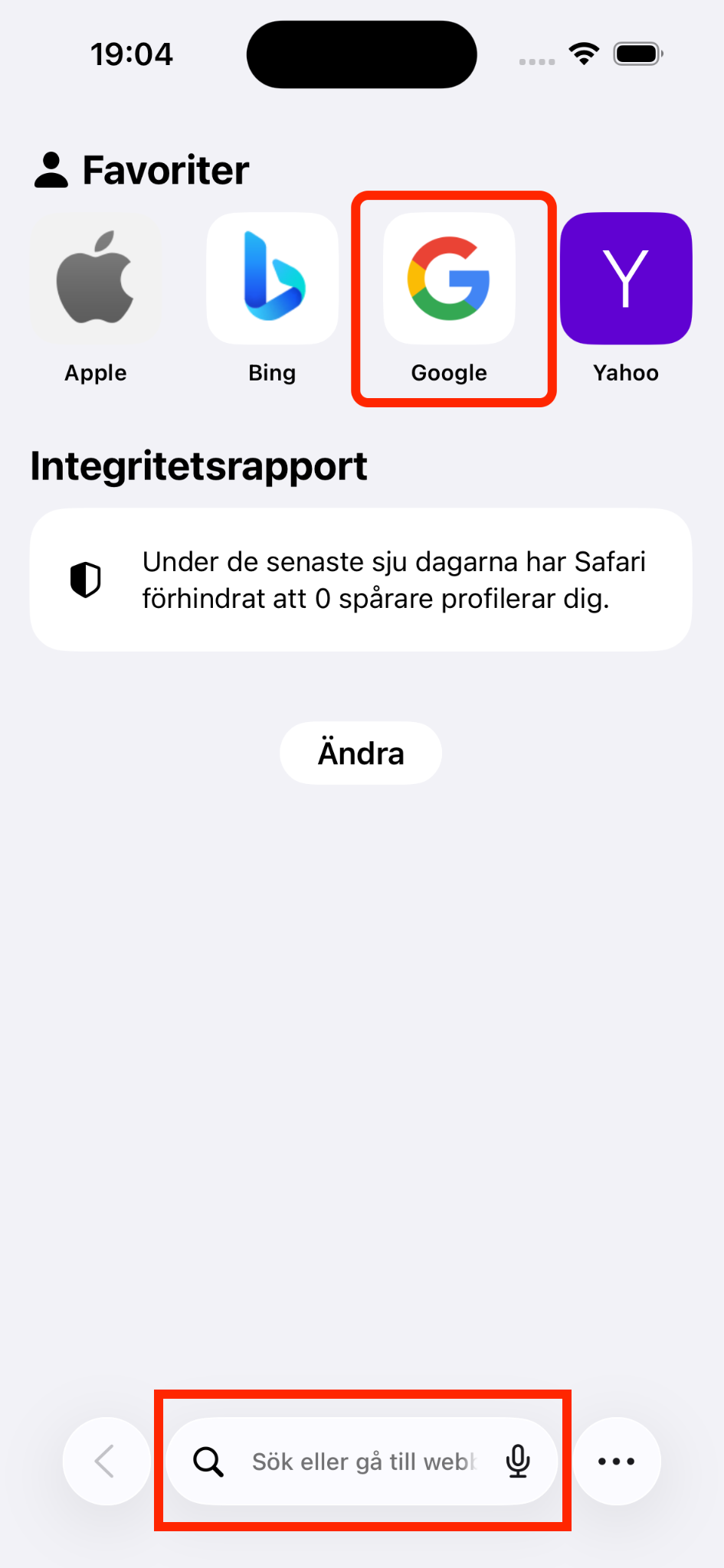Go back with the toolbar arrow
This screenshot has height=1568, width=724.
[106, 1462]
